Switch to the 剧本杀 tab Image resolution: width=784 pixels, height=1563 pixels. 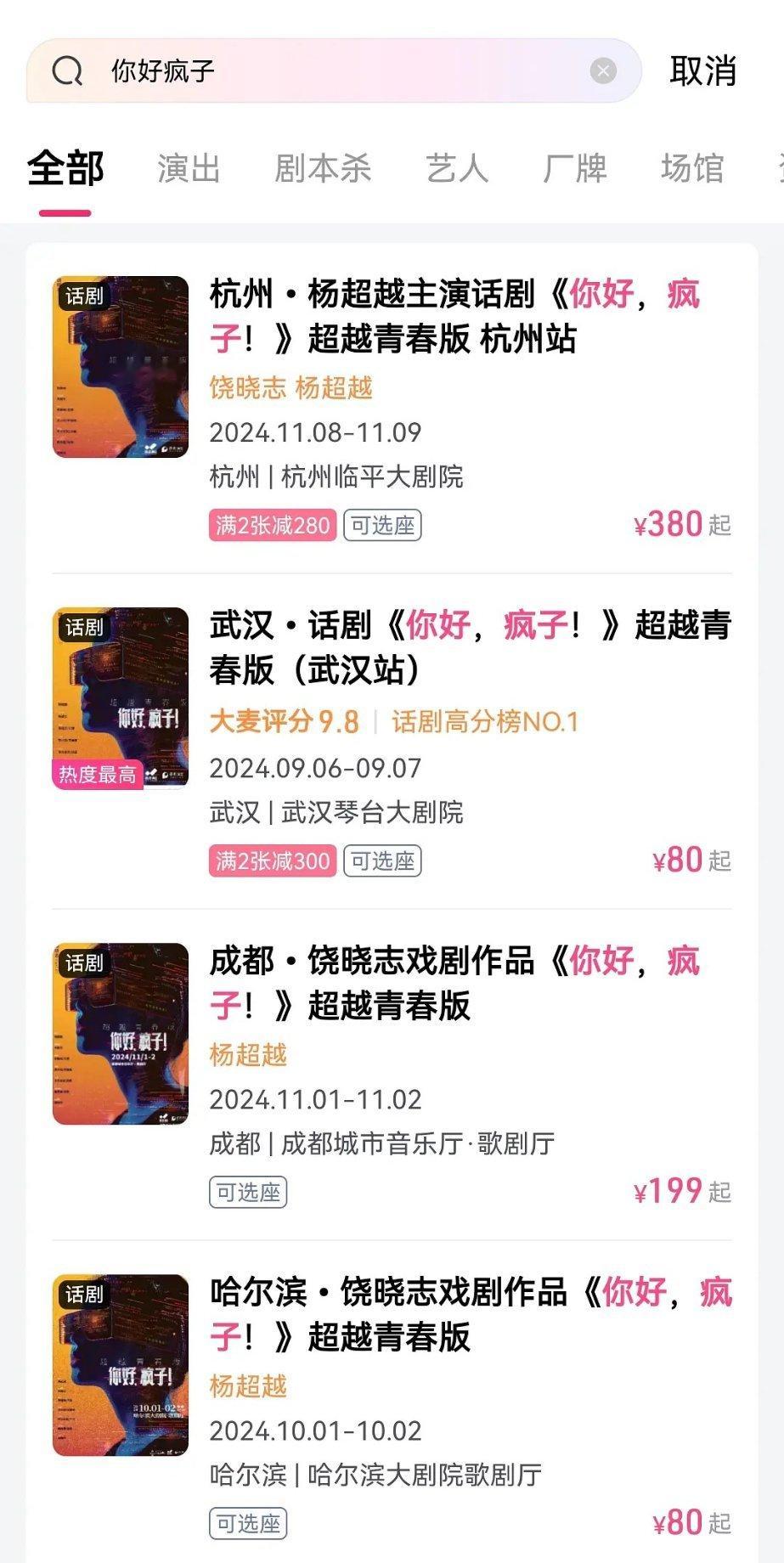coord(323,169)
